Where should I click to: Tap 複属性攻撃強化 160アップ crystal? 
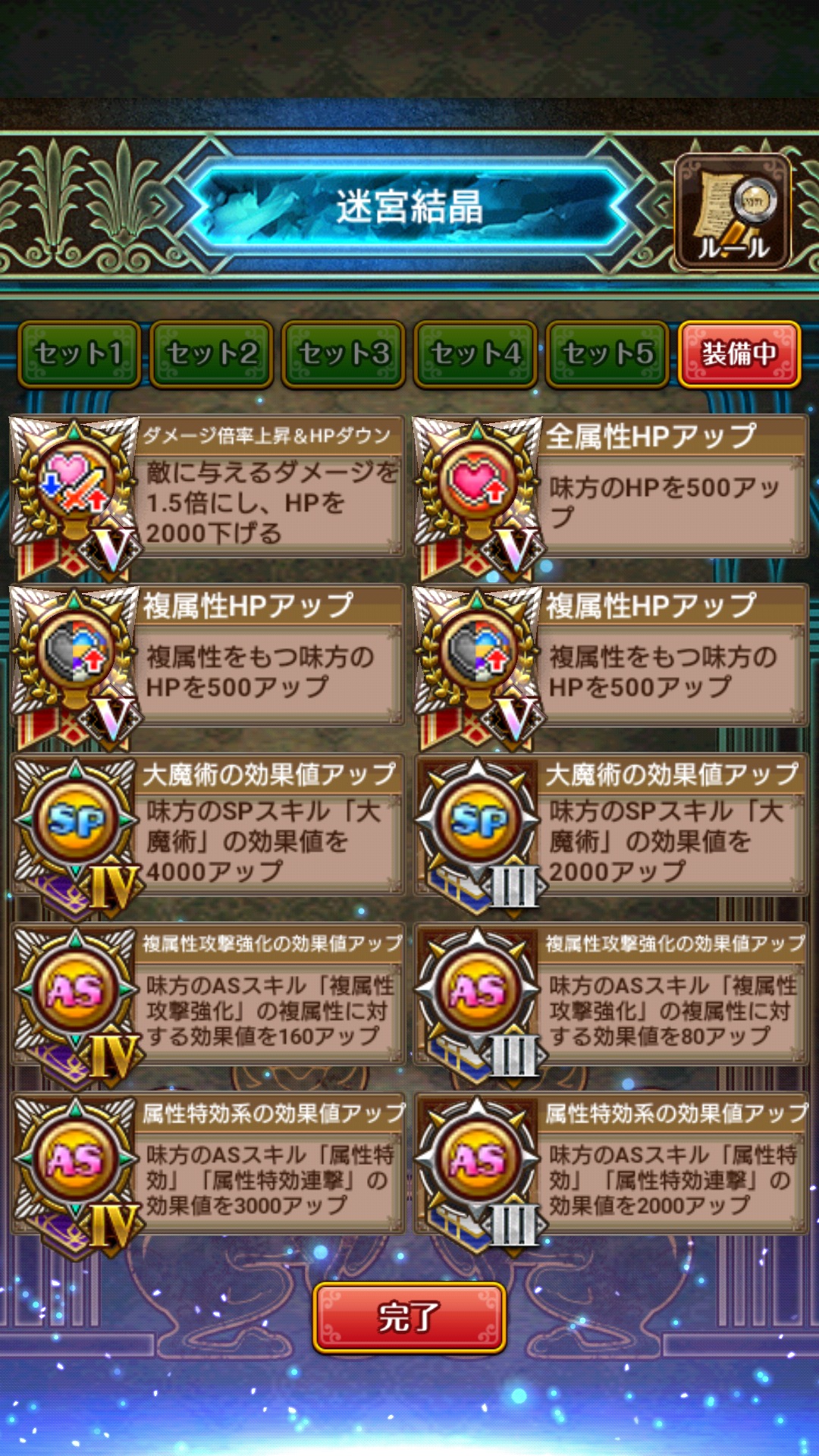tap(206, 994)
